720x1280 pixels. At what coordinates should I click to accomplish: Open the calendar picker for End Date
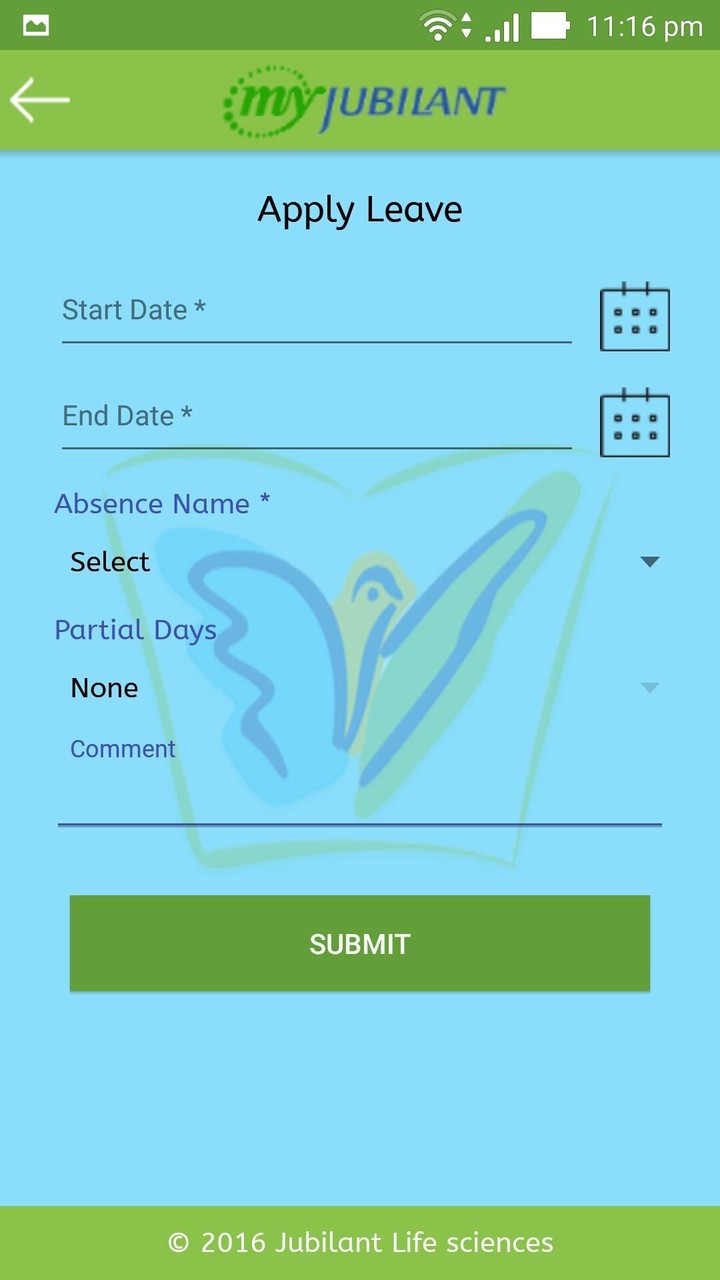coord(635,424)
